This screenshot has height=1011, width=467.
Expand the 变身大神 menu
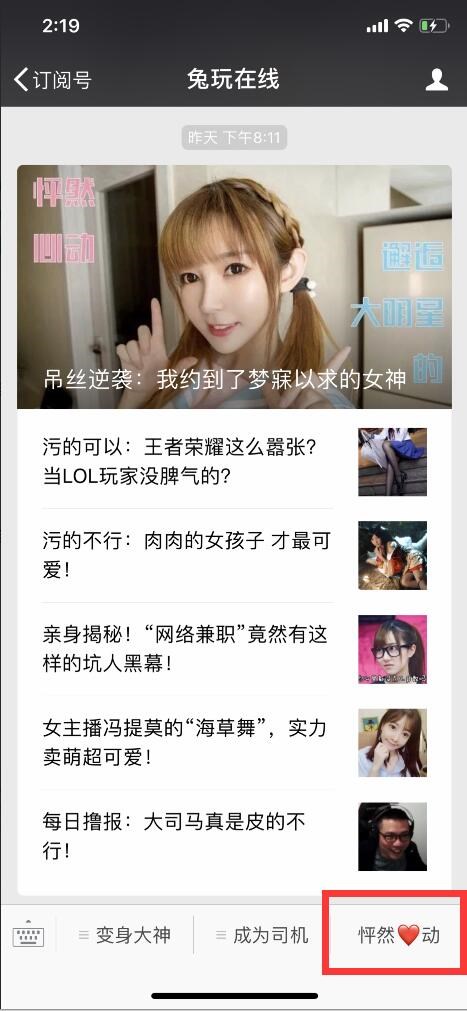(x=124, y=935)
